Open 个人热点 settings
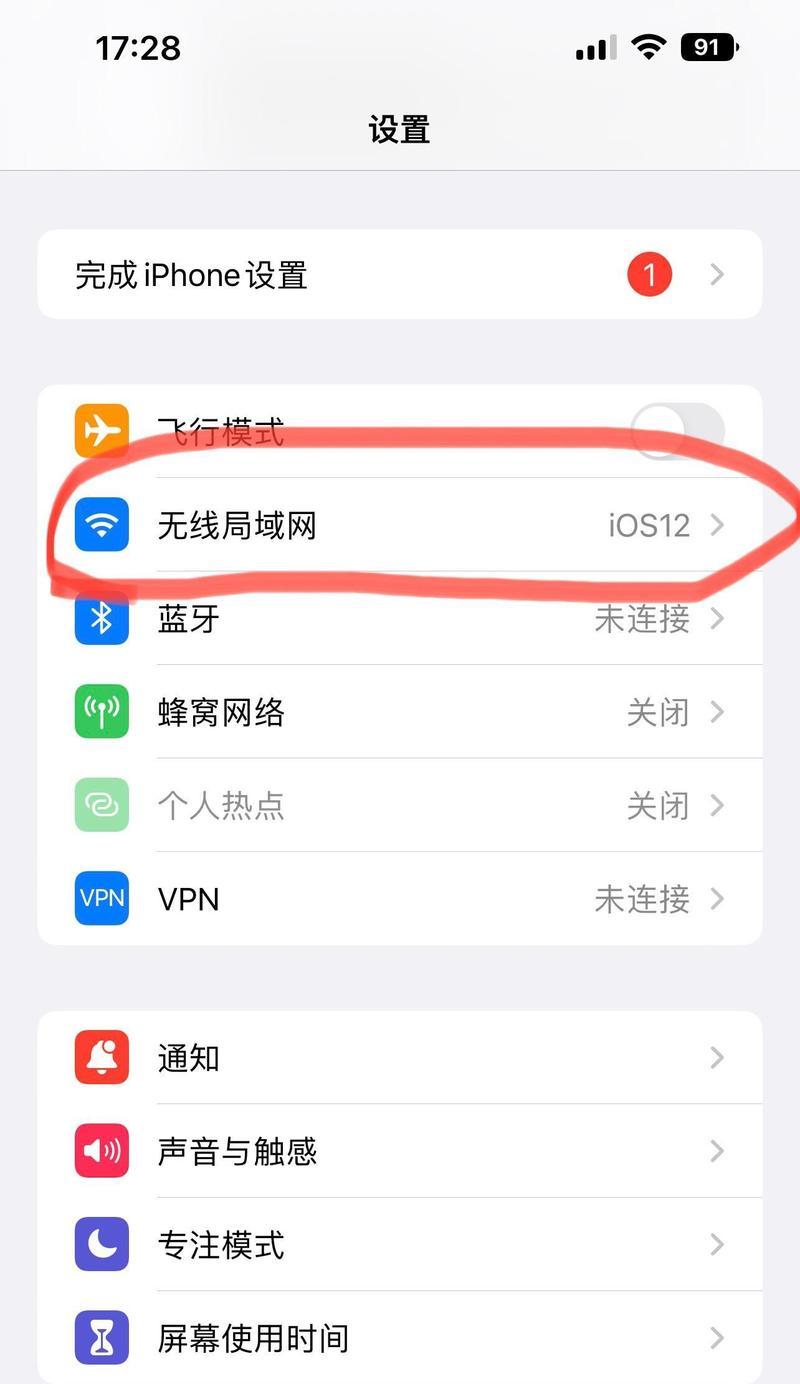 (x=400, y=805)
